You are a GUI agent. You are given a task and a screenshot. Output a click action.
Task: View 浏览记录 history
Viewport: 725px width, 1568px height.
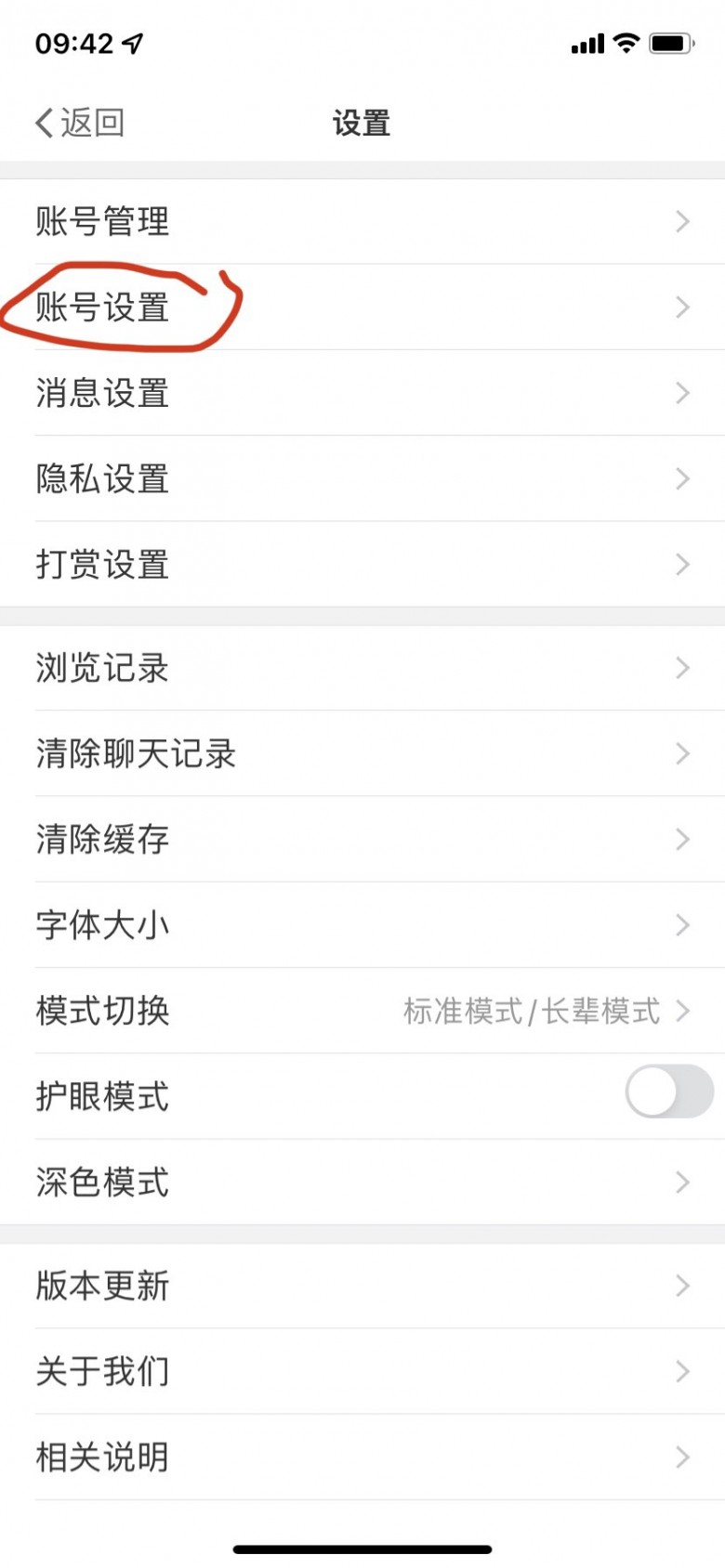(x=362, y=668)
